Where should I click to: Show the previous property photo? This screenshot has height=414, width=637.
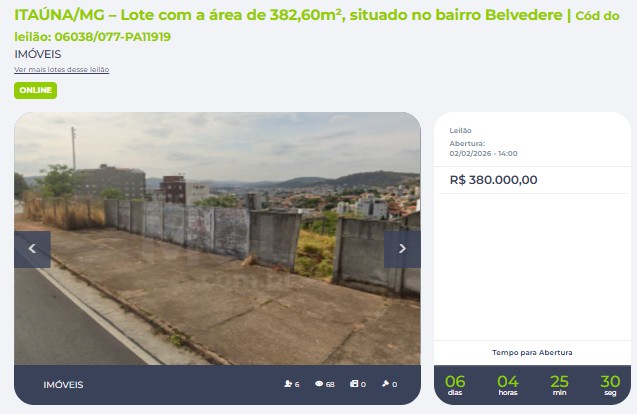[32, 249]
